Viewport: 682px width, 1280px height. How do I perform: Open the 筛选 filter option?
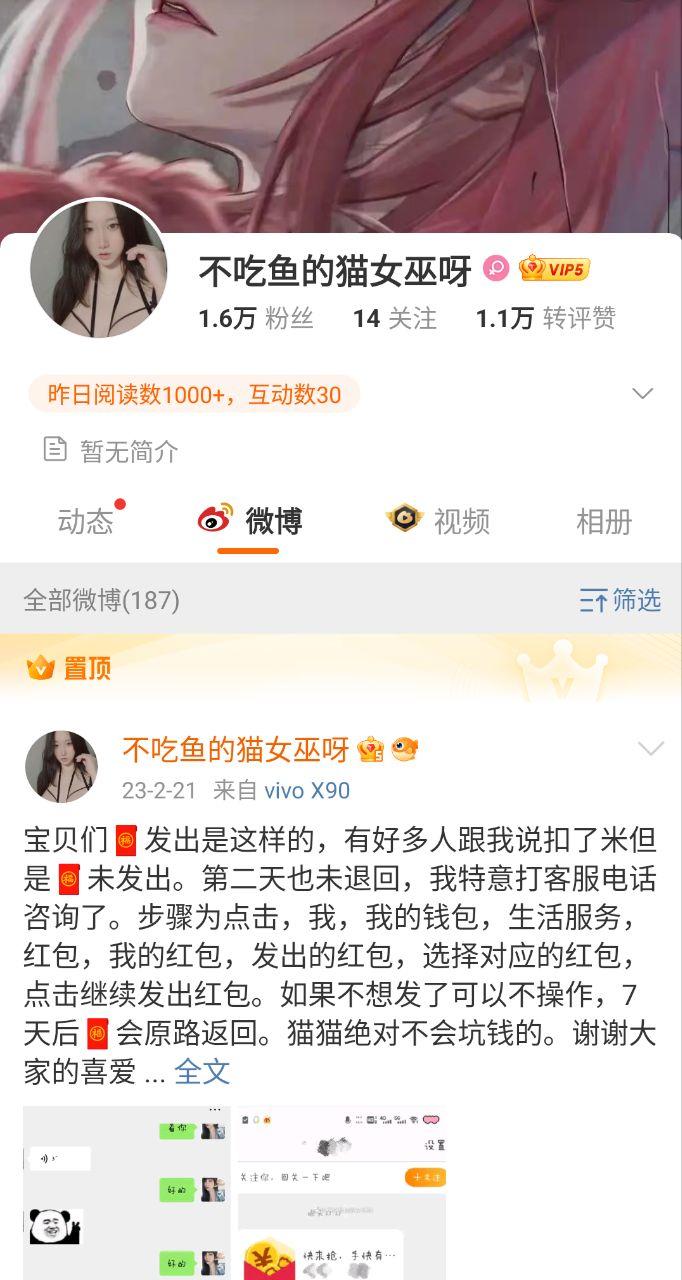pyautogui.click(x=620, y=600)
